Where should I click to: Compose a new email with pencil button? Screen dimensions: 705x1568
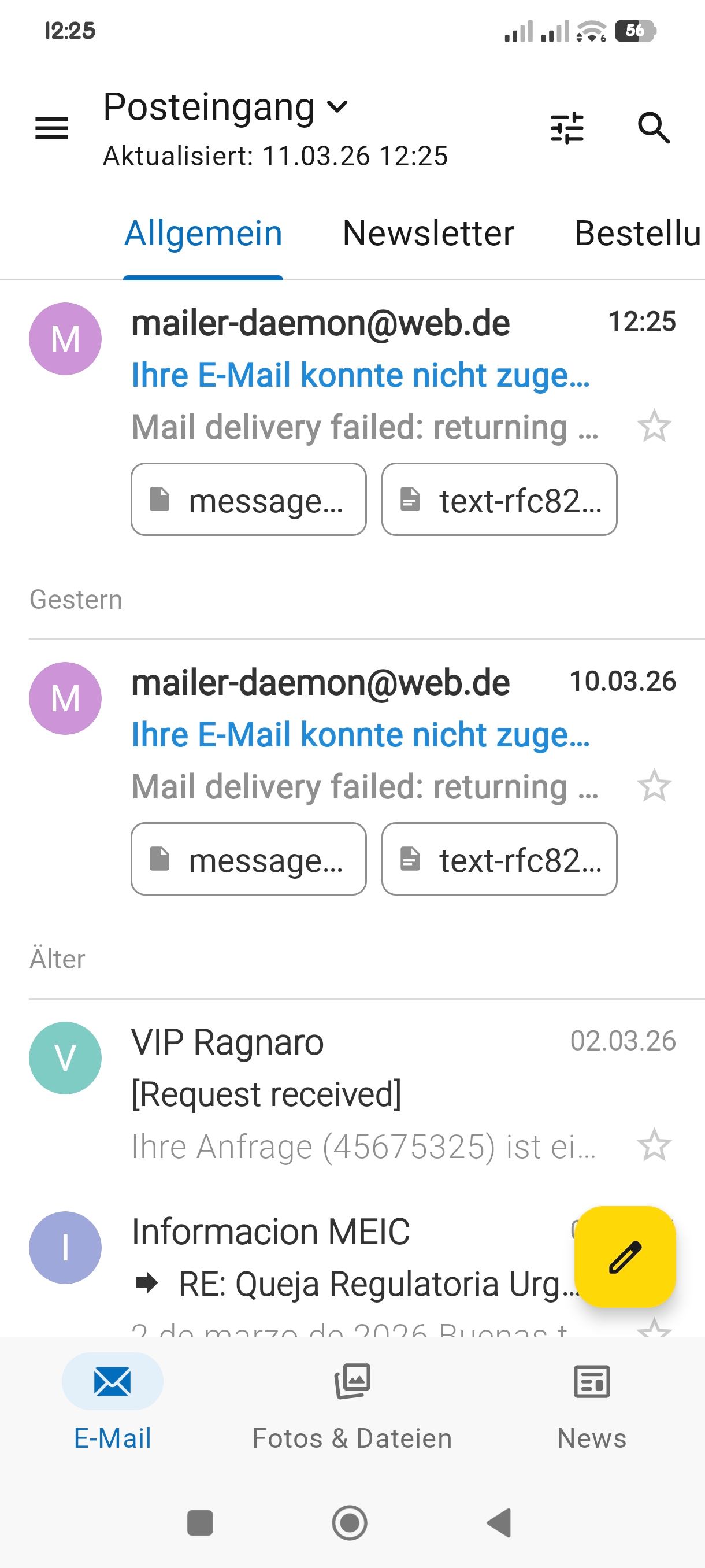tap(625, 1257)
